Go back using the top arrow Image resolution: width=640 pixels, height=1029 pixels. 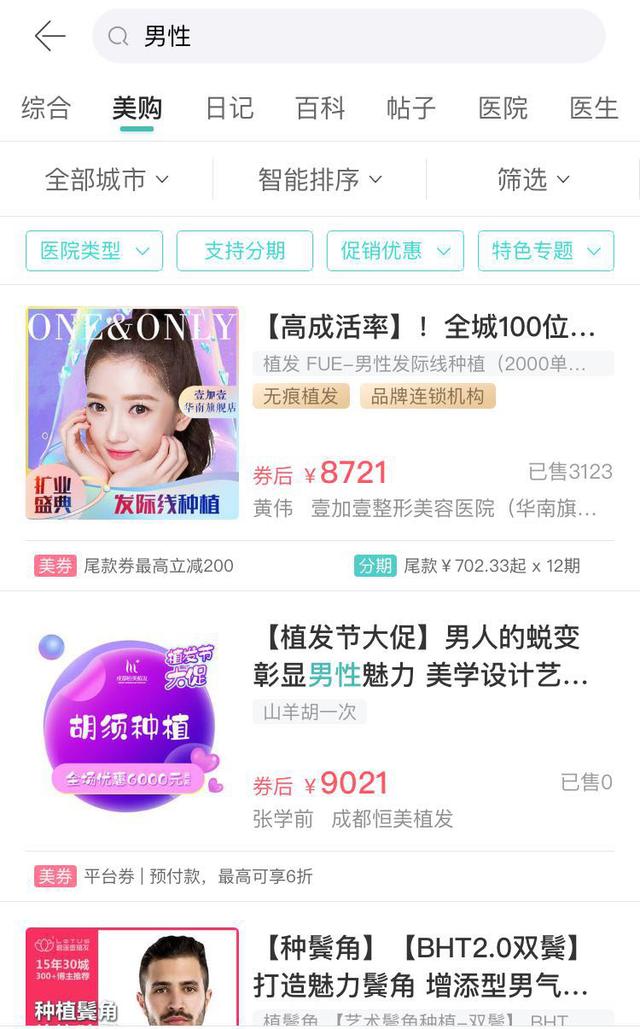(50, 35)
